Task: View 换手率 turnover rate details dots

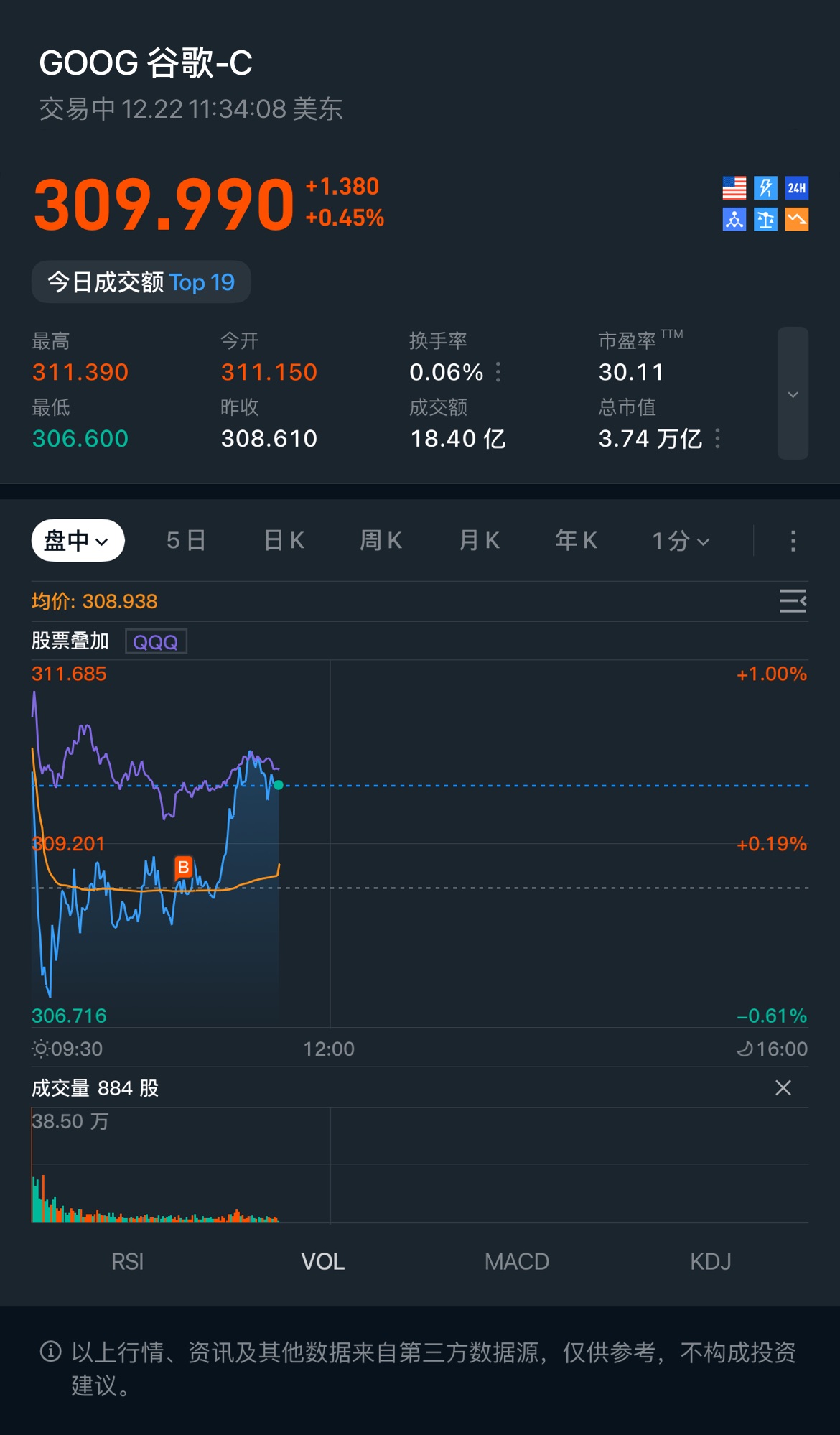Action: 498,372
